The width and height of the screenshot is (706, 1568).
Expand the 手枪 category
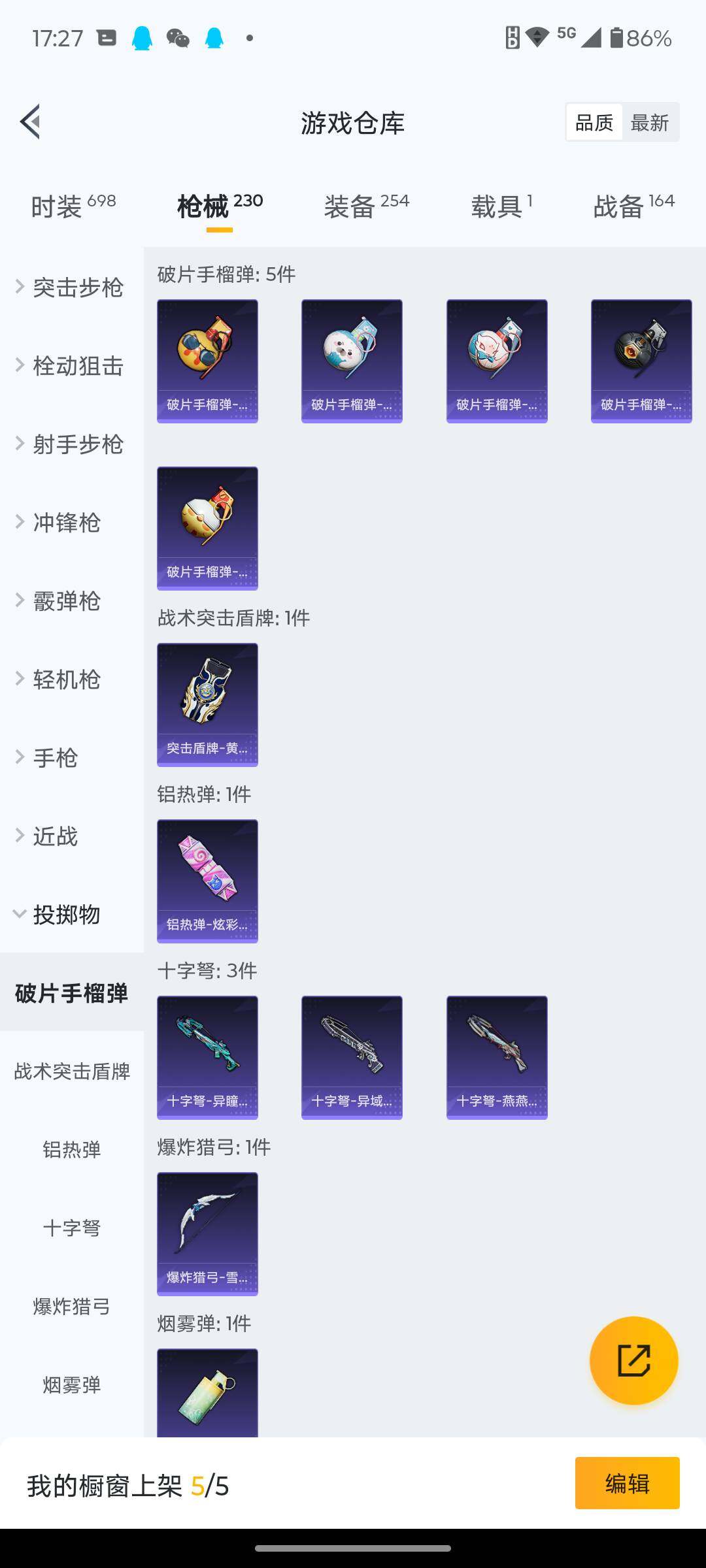click(54, 758)
